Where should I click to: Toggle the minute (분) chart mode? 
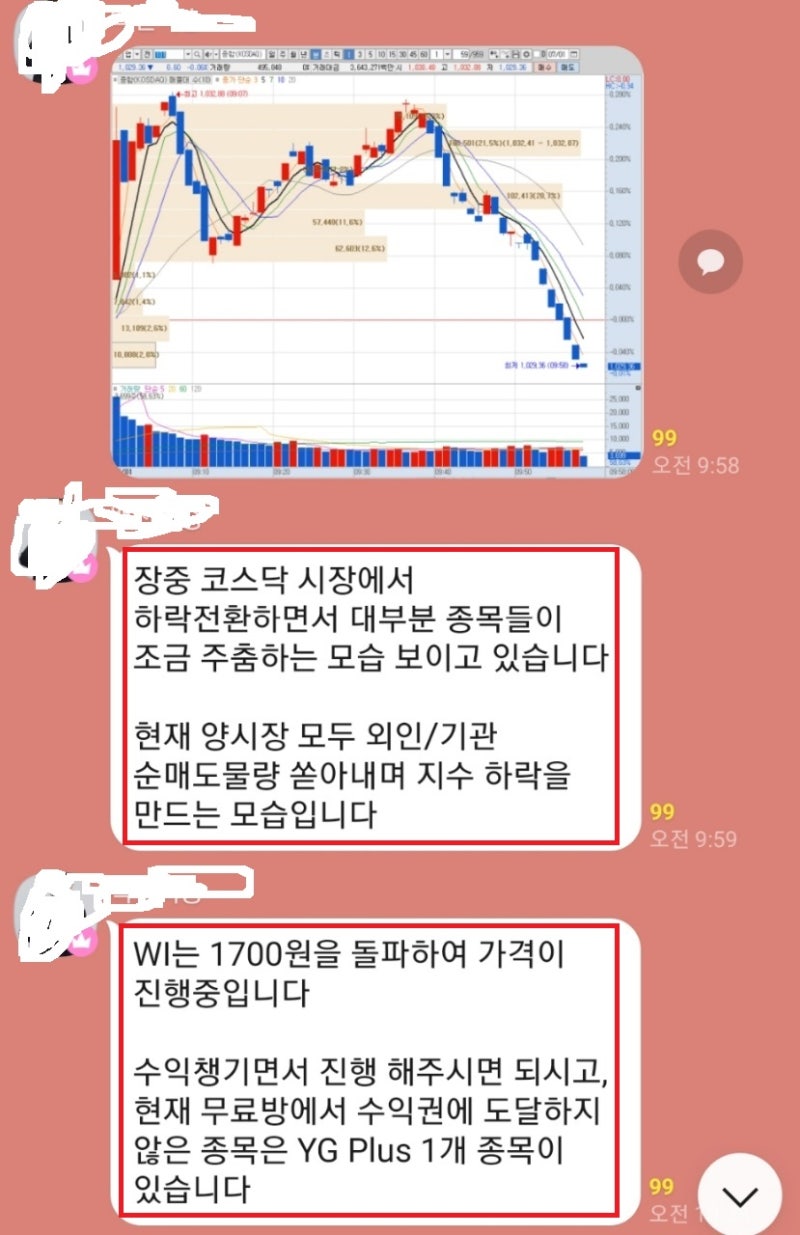pyautogui.click(x=316, y=51)
